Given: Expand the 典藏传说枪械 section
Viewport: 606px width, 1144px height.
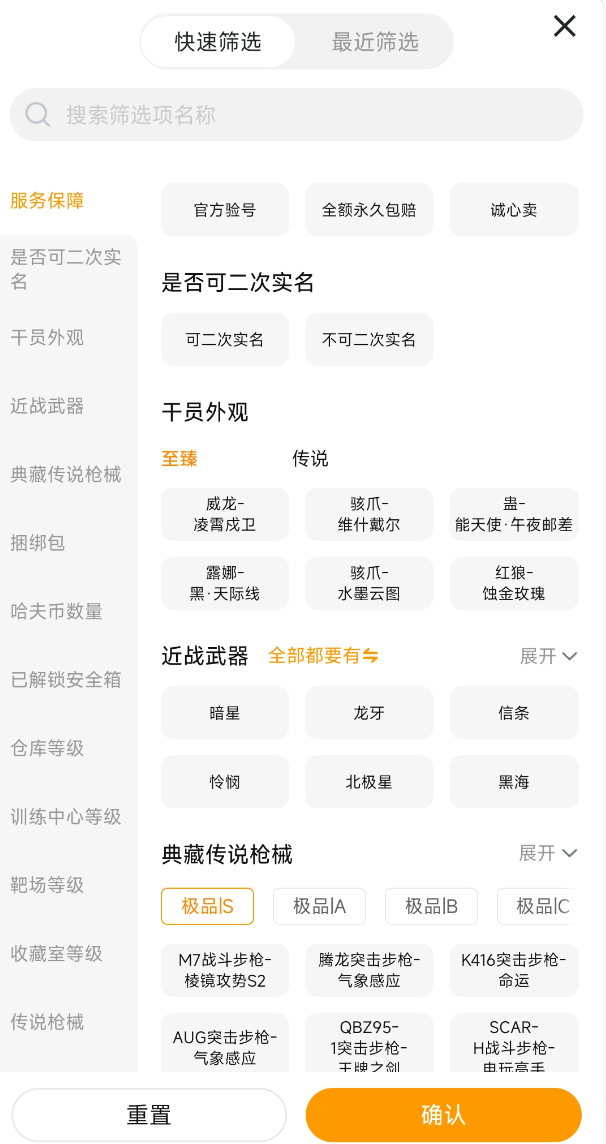Looking at the screenshot, I should click(x=549, y=853).
